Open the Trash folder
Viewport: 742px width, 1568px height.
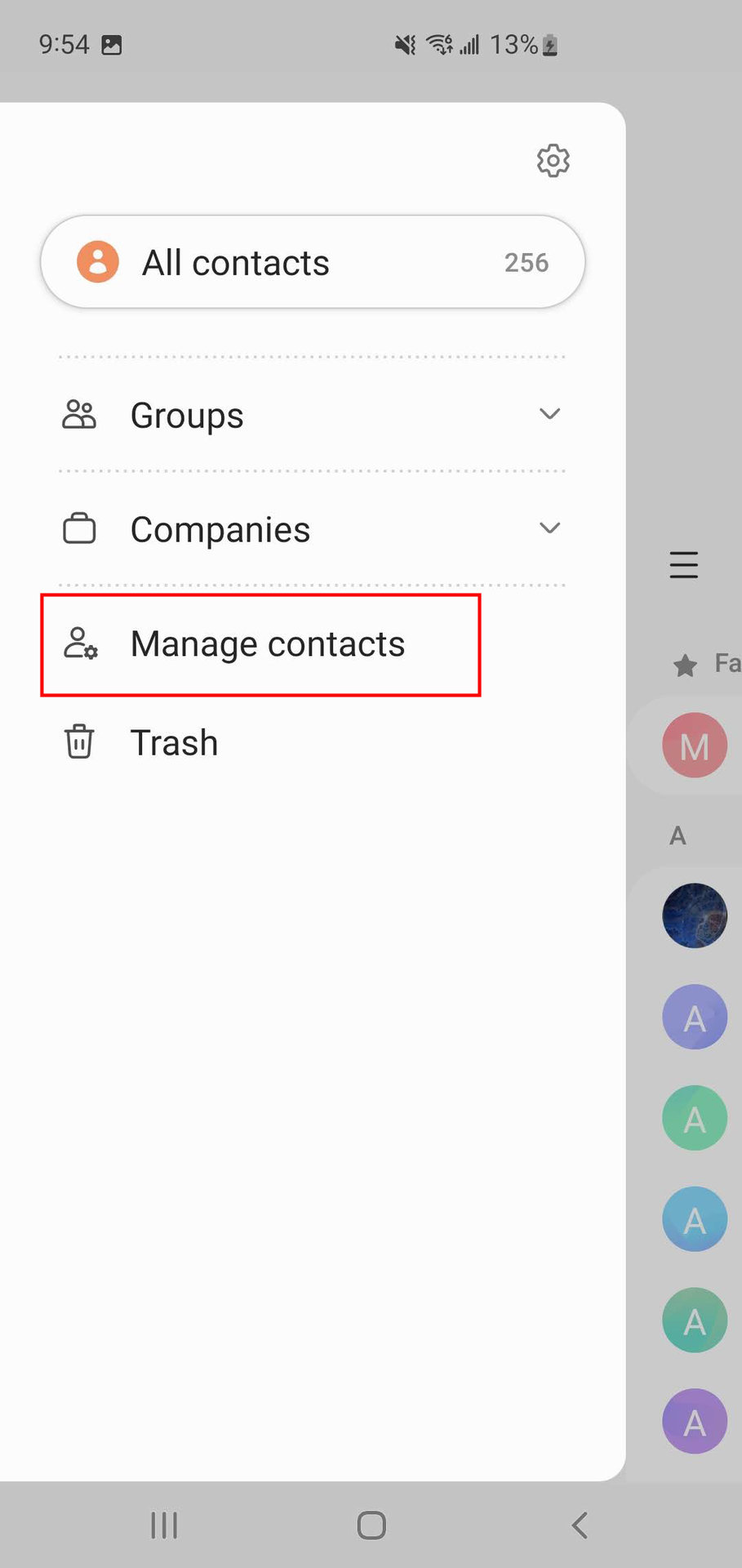pos(173,742)
